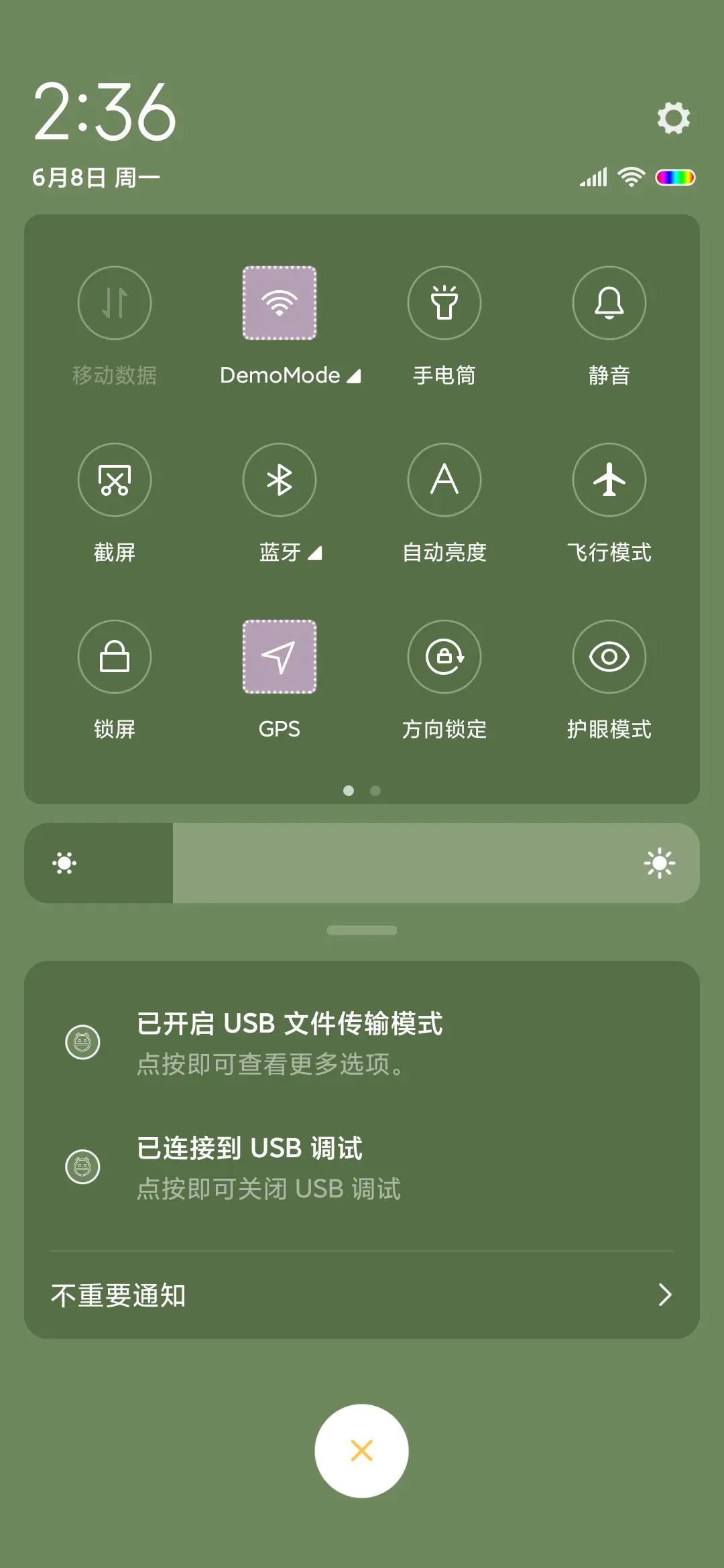Screen dimensions: 724x1568
Task: Tap the lock screen tile
Action: click(x=115, y=657)
